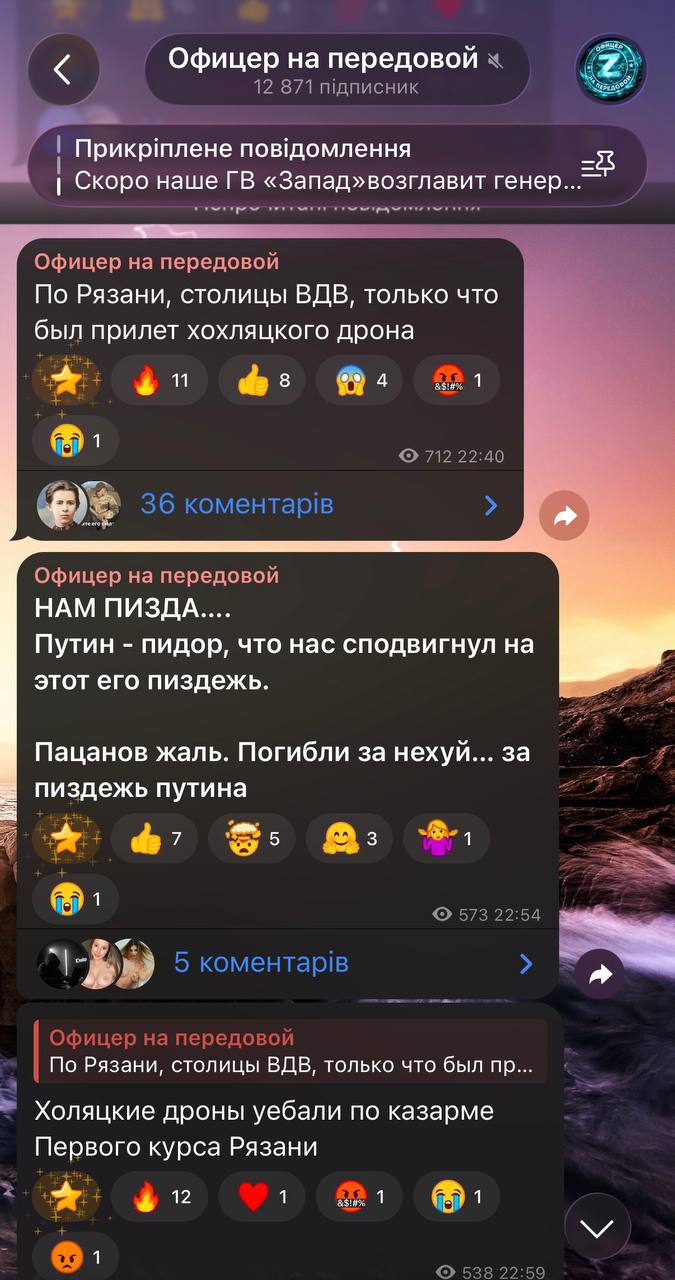Image resolution: width=675 pixels, height=1280 pixels.
Task: Go back using the arrow button
Action: point(63,69)
